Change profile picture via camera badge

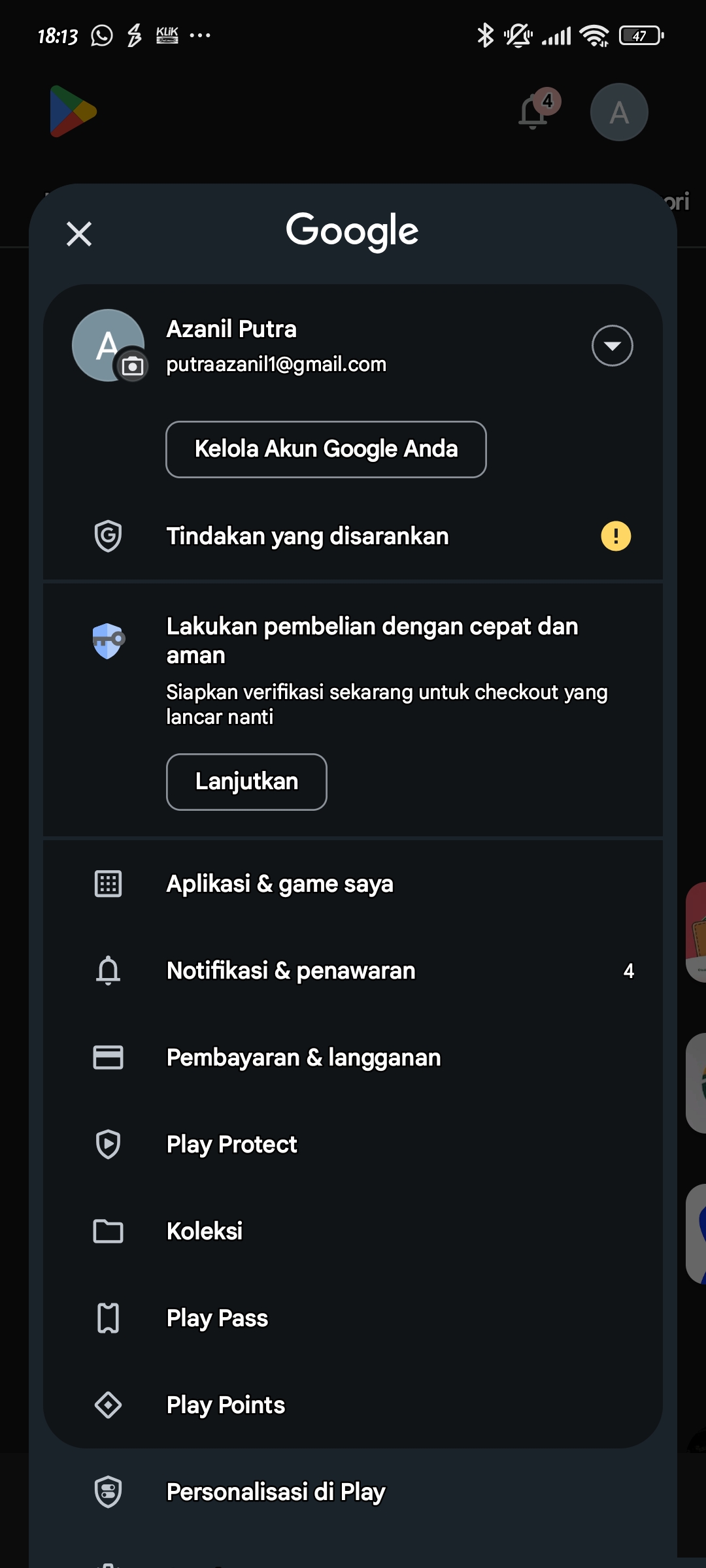pyautogui.click(x=133, y=366)
